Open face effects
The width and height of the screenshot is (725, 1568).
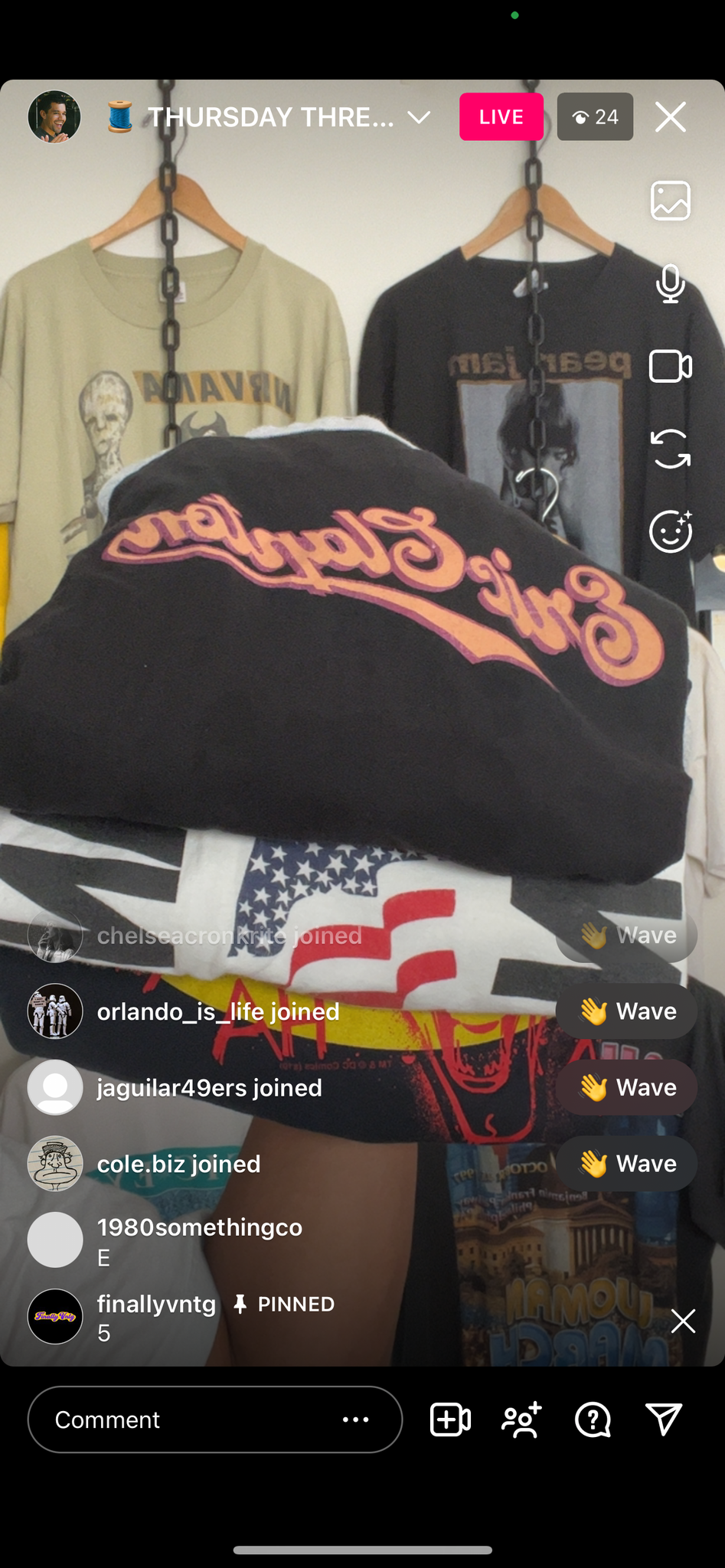point(671,531)
